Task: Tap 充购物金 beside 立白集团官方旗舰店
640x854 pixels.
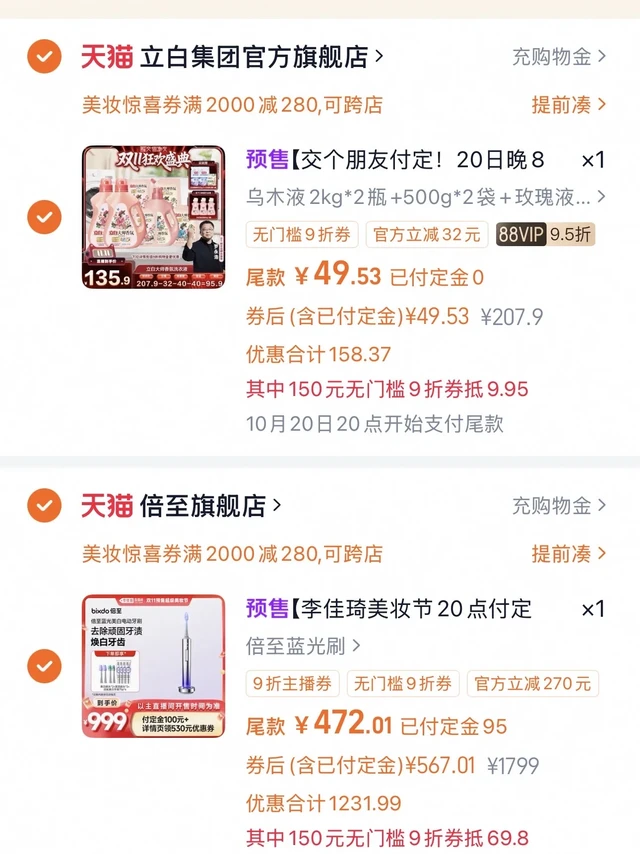Action: [x=559, y=56]
